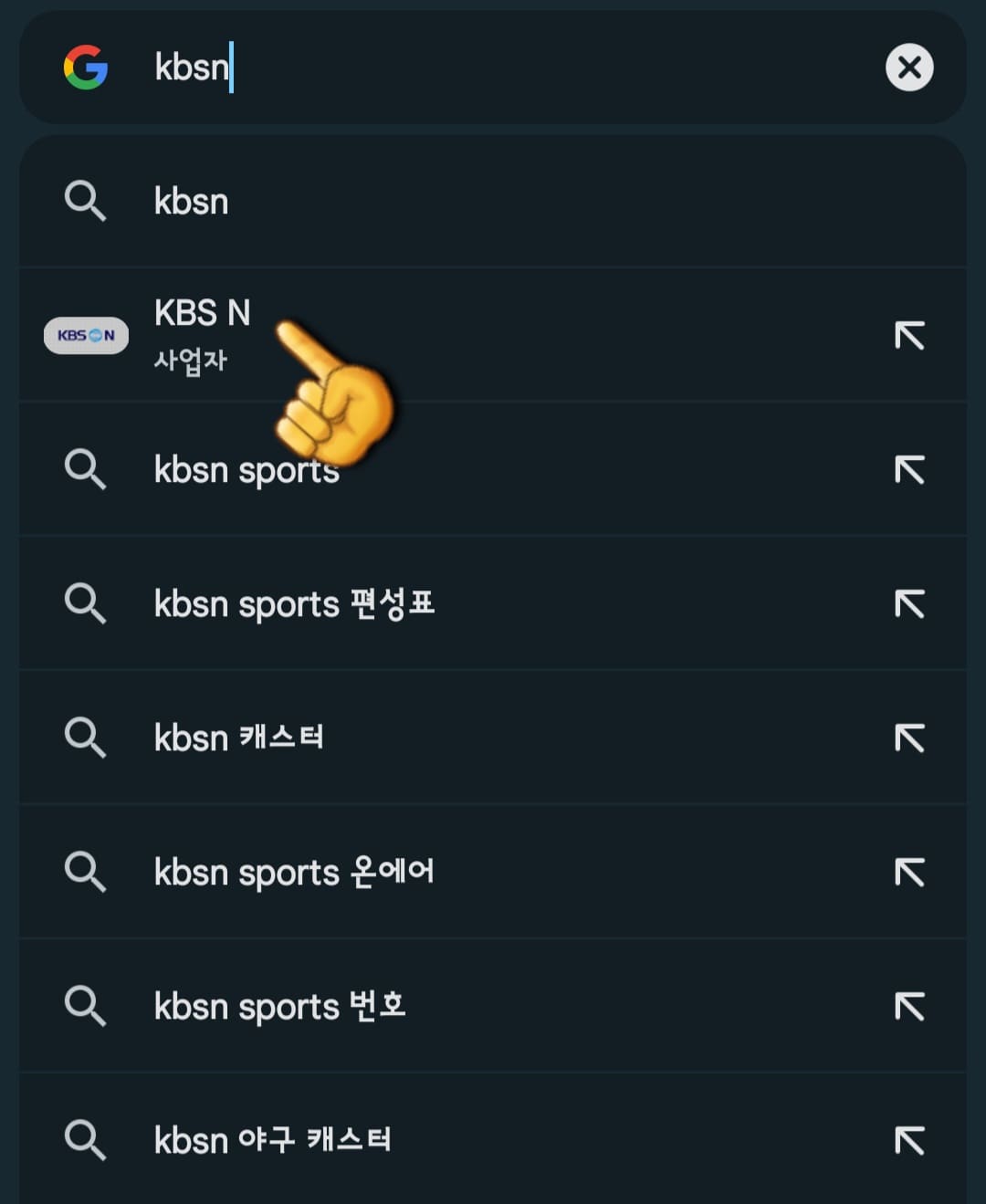Click the KBS N channel logo thumbnail
Screen dimensions: 986x1204
click(x=86, y=335)
